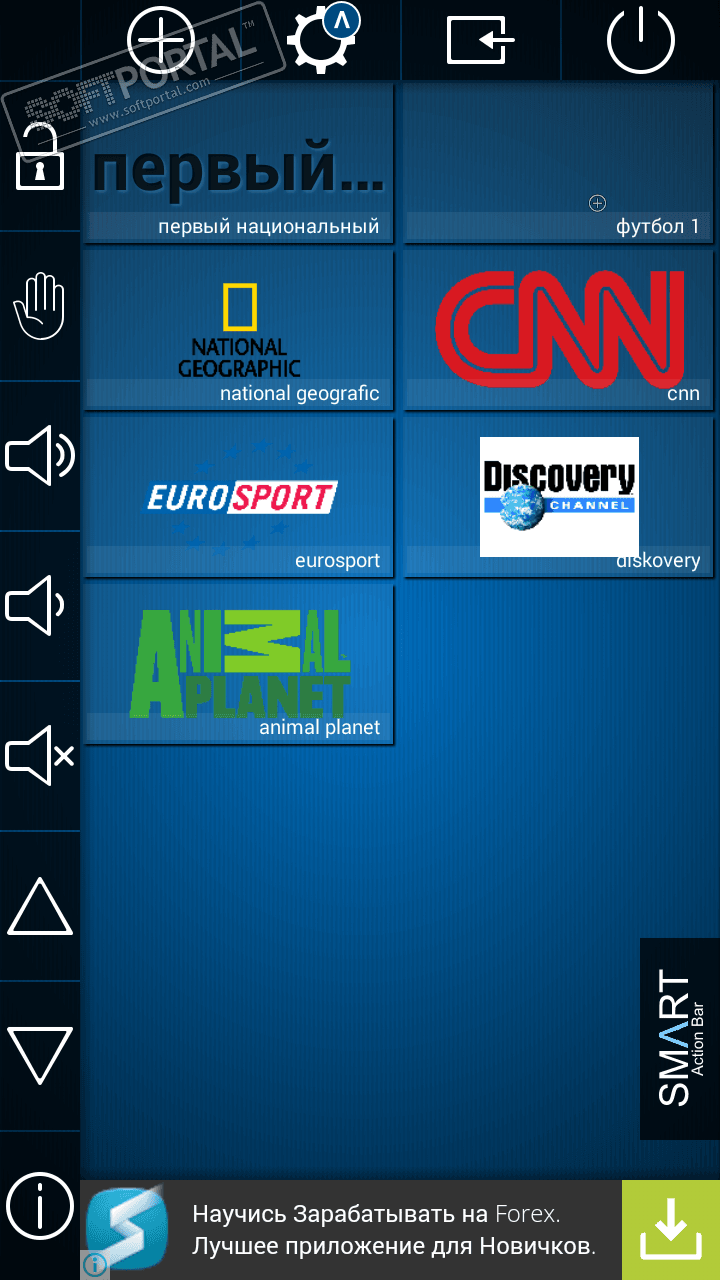Increase volume with the loud speaker icon

40,456
